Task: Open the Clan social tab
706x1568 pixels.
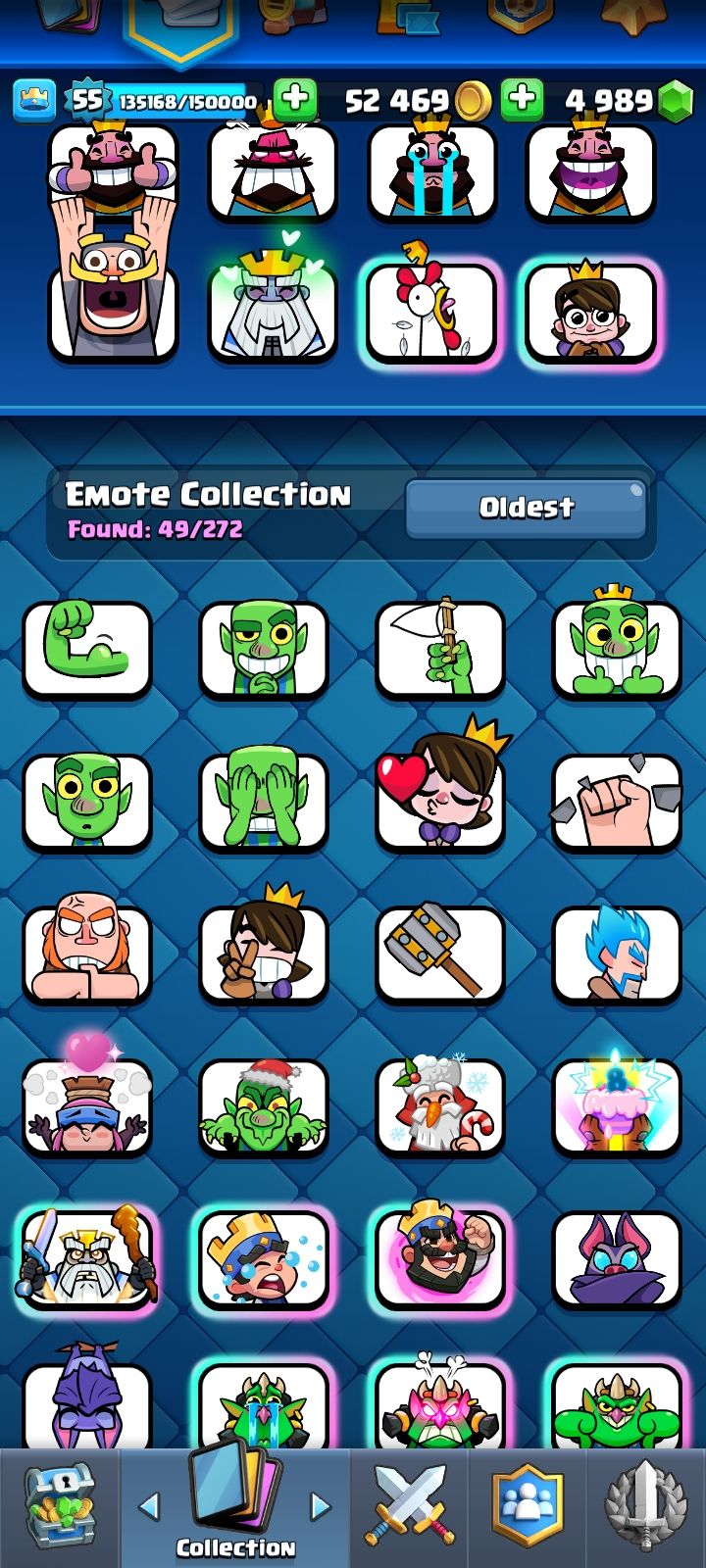Action: (x=528, y=1507)
